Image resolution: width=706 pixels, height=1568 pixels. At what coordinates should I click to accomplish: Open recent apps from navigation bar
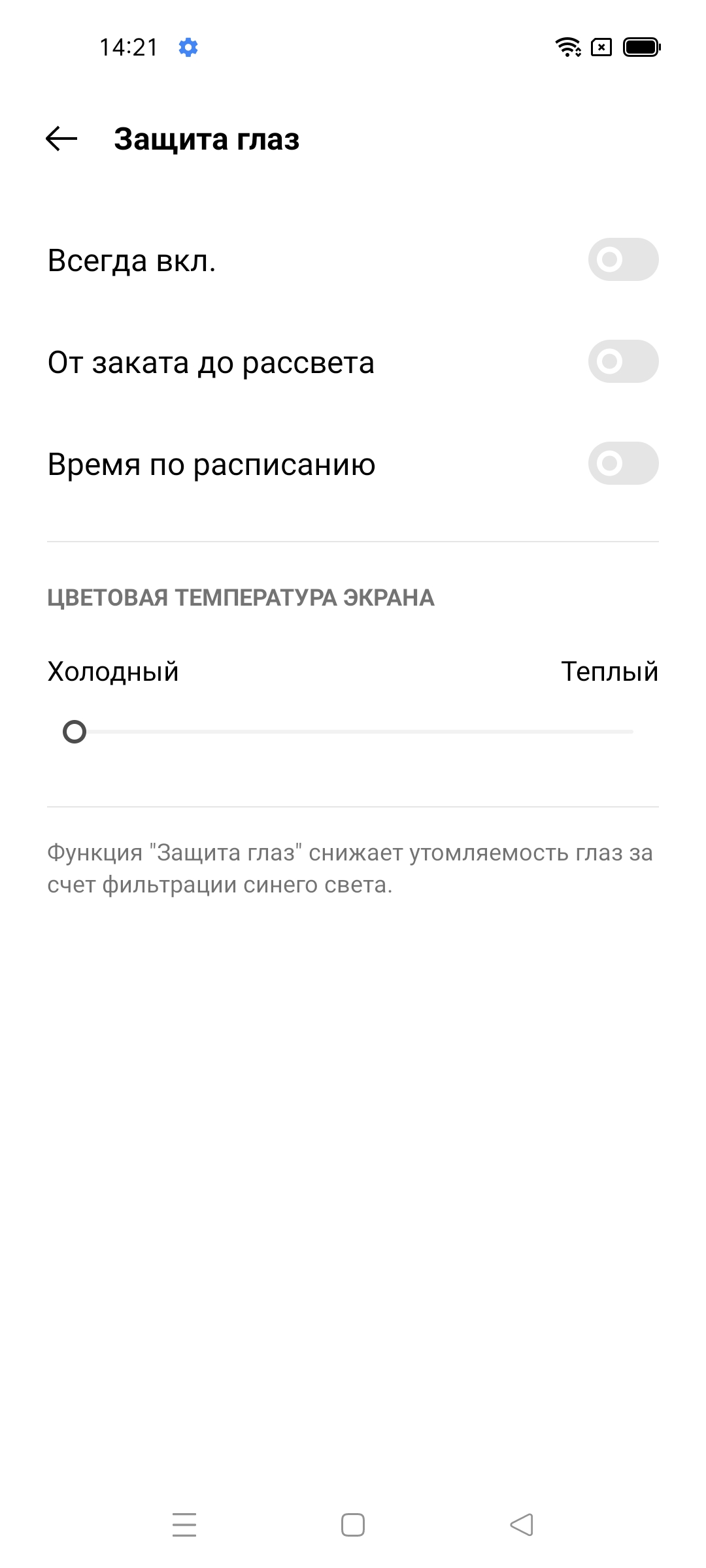[x=184, y=1525]
